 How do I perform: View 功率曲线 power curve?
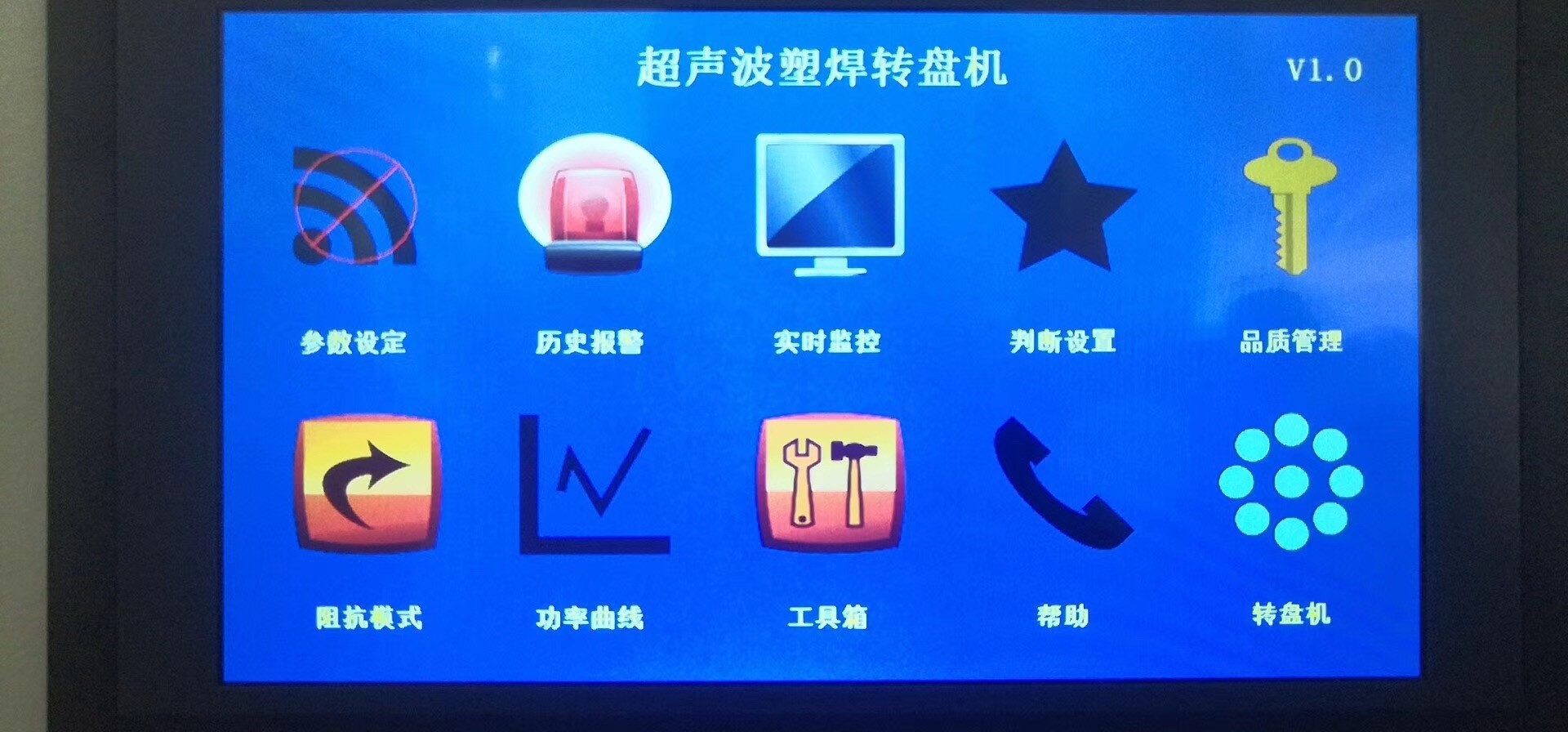pyautogui.click(x=594, y=485)
